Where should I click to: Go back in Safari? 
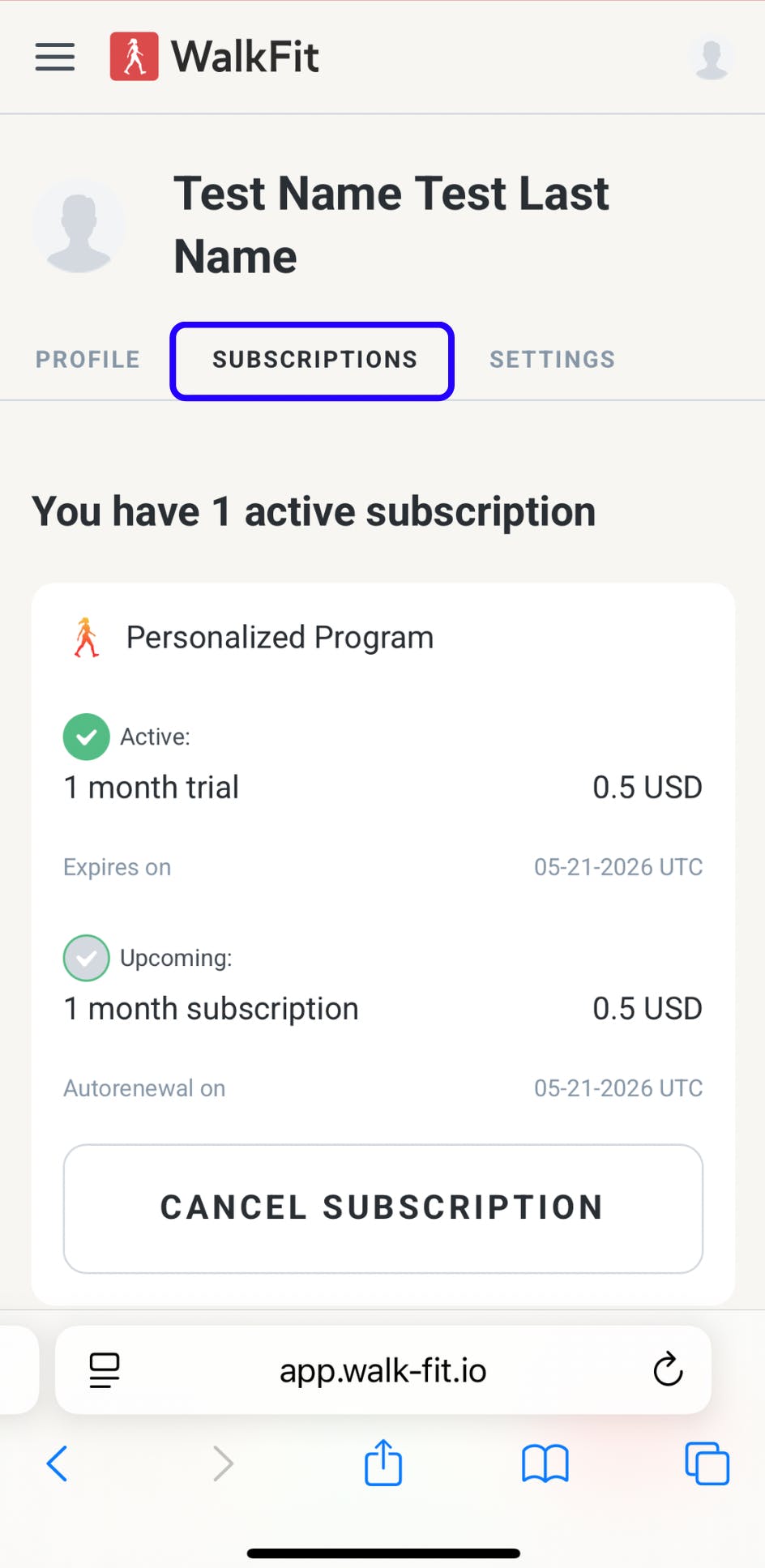(58, 1463)
